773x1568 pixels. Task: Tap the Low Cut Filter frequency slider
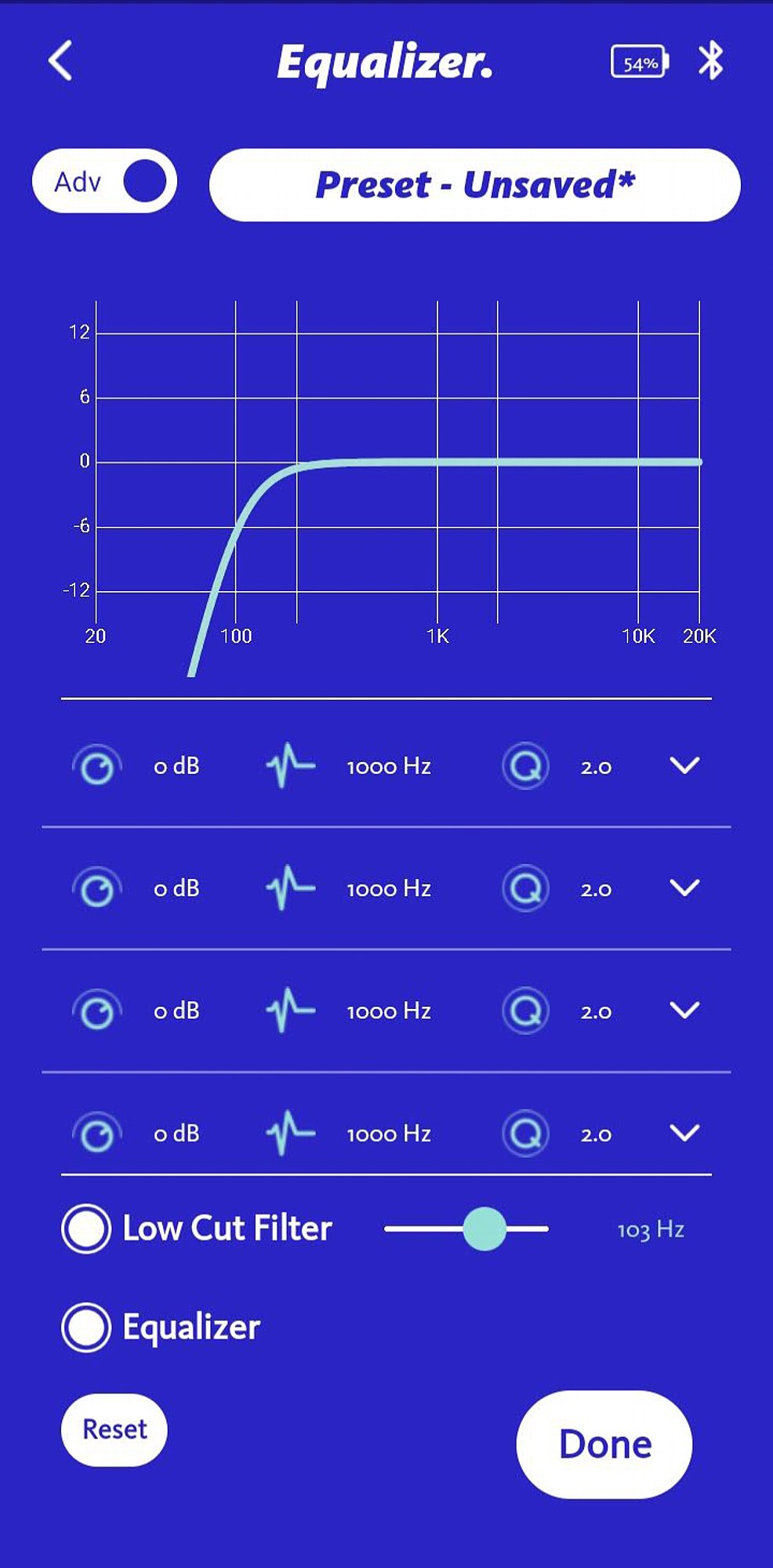click(484, 1229)
